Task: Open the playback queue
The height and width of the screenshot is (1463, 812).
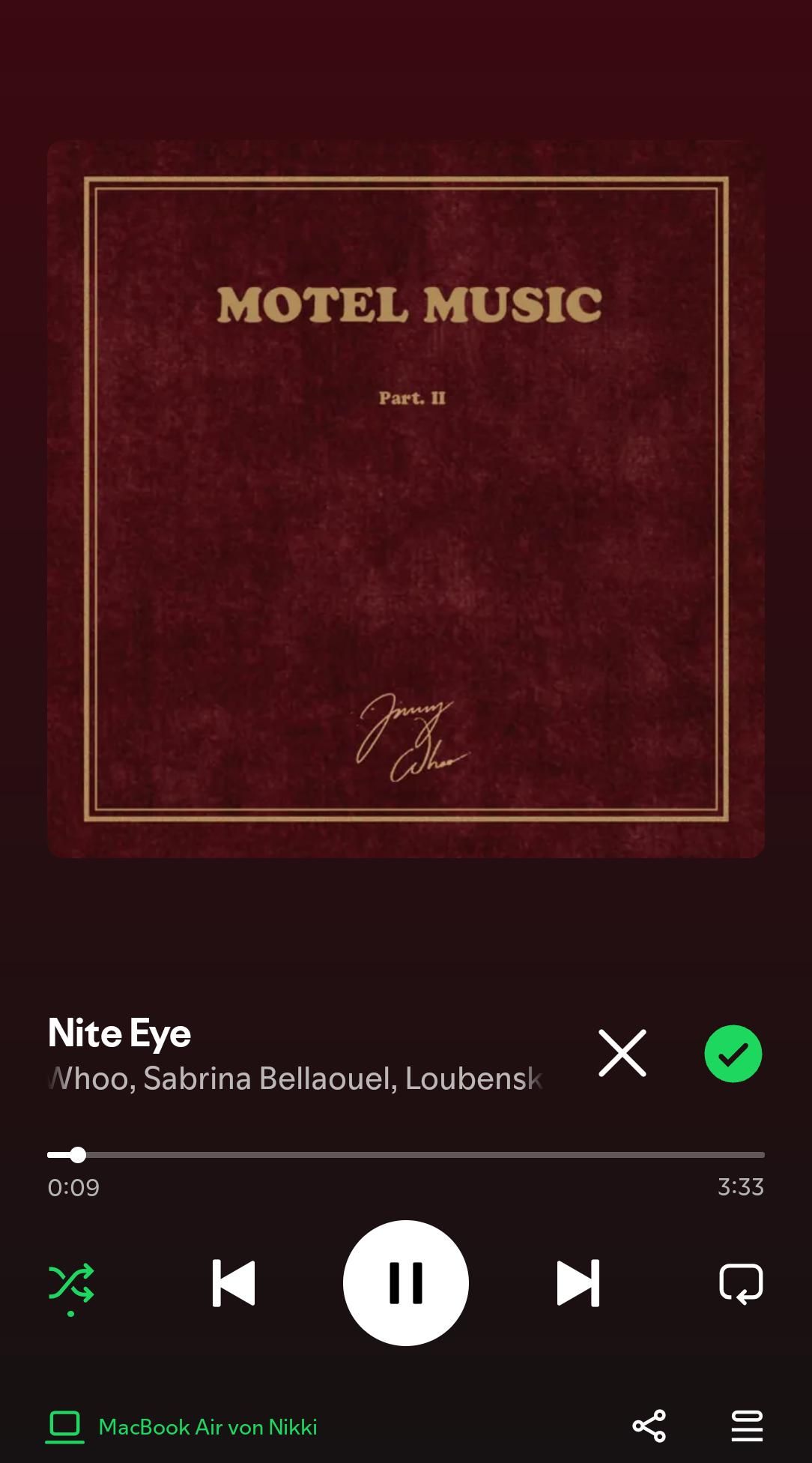Action: pos(746,1426)
